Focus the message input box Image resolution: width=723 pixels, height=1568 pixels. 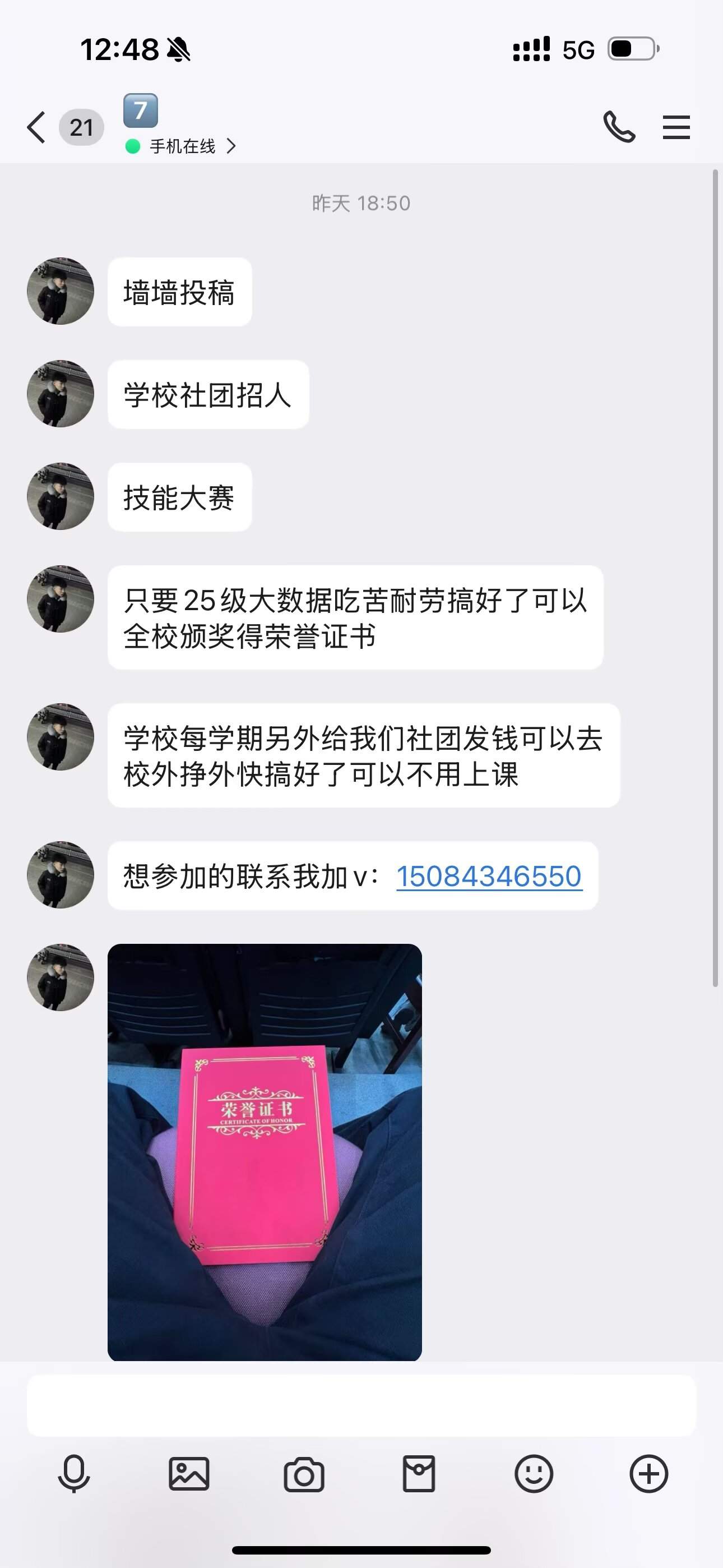click(361, 1405)
